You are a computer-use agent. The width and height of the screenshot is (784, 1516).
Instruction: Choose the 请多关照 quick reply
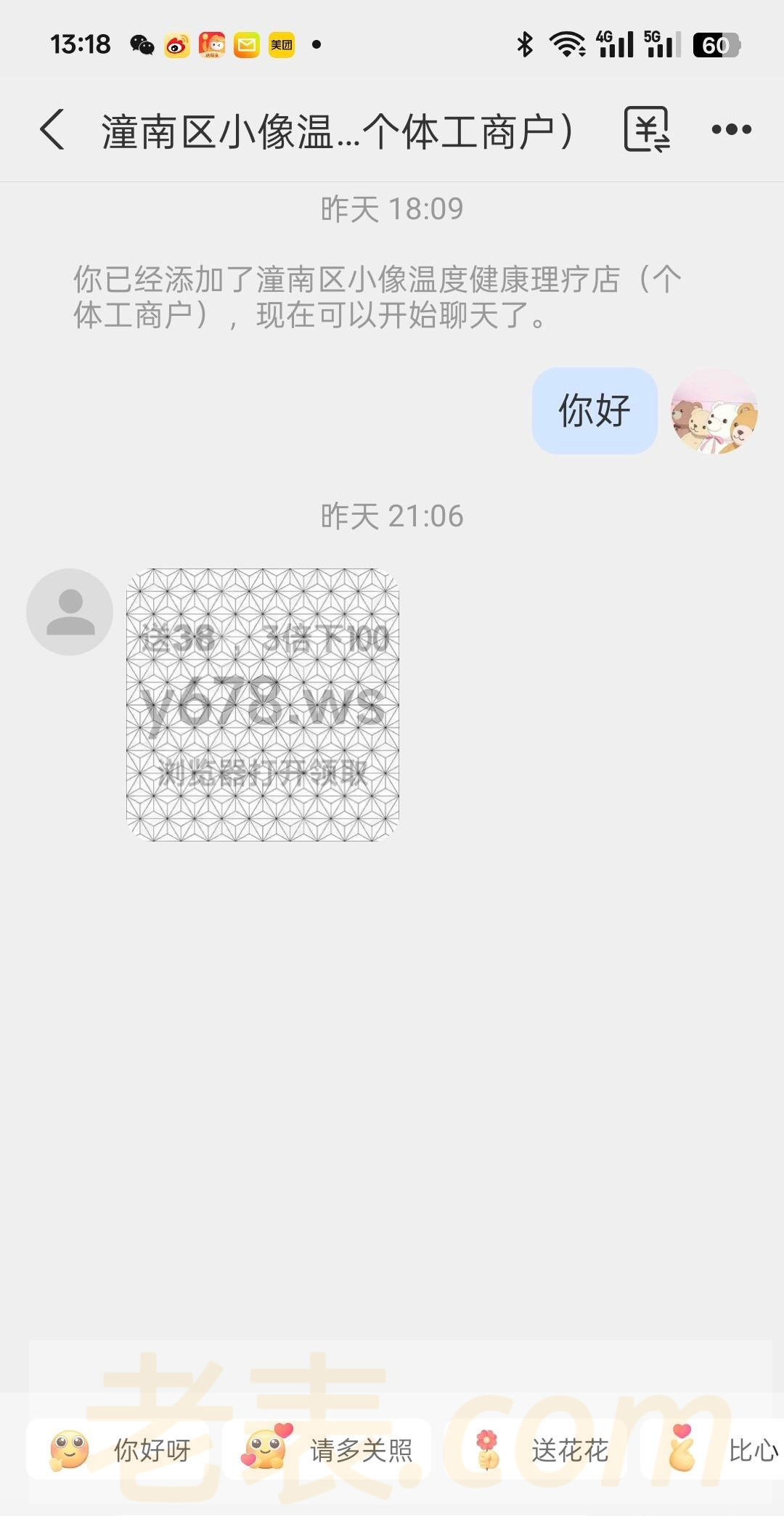(328, 1450)
